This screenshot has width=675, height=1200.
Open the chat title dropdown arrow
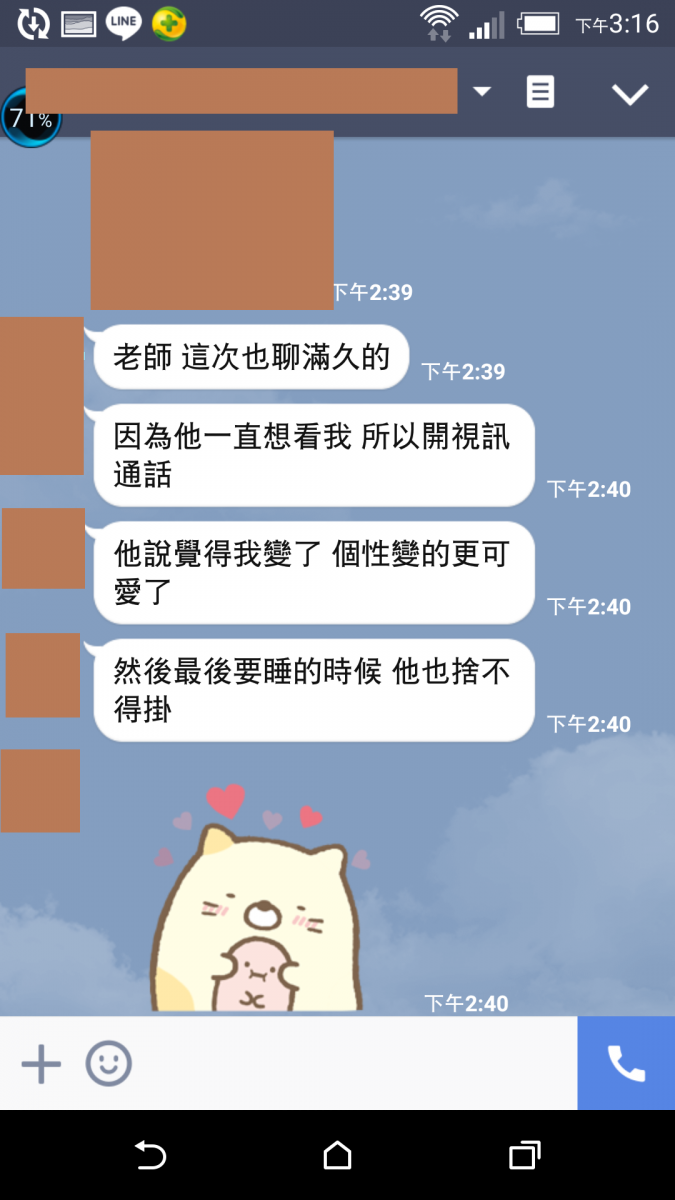click(x=482, y=92)
